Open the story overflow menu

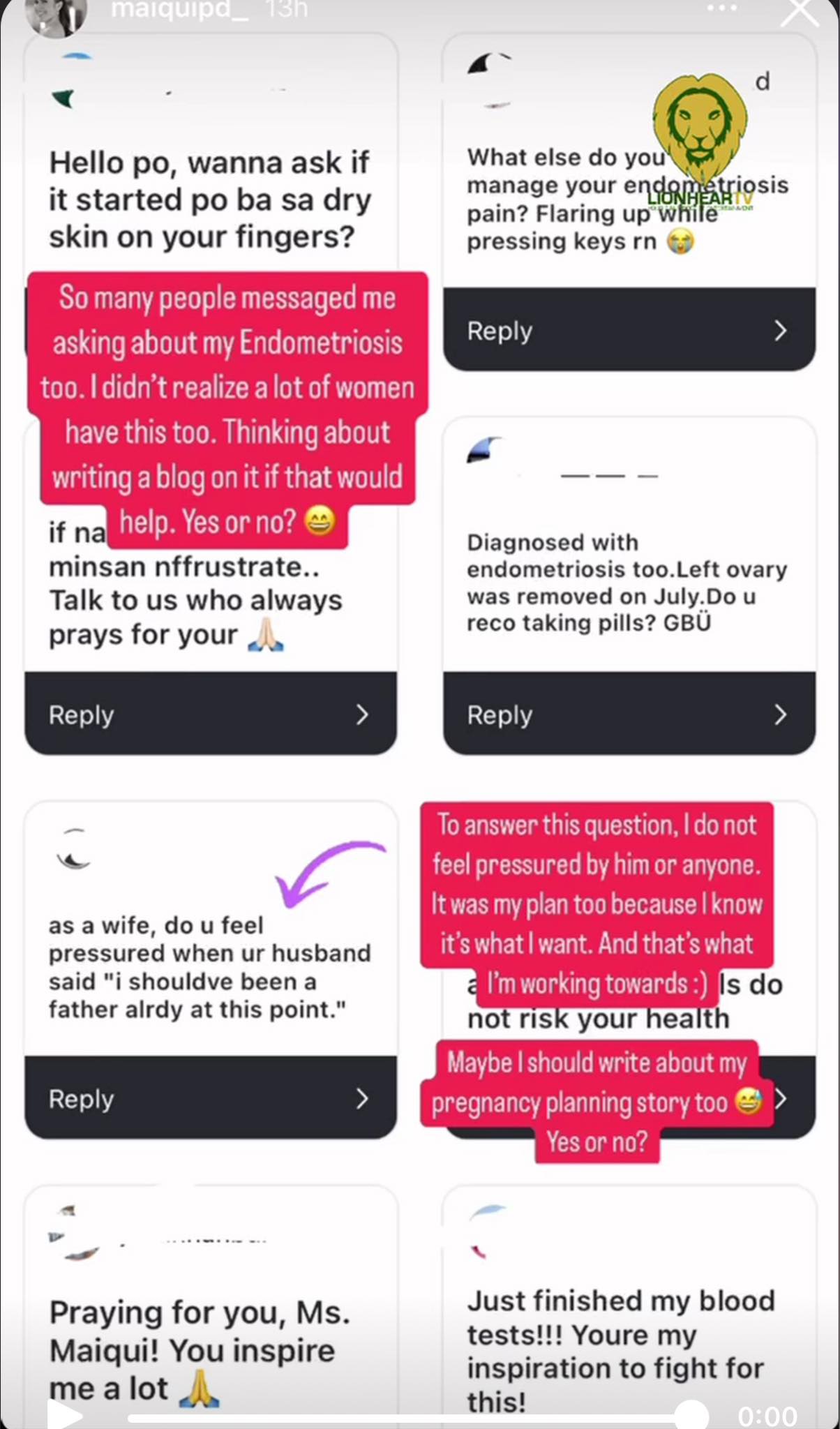722,8
